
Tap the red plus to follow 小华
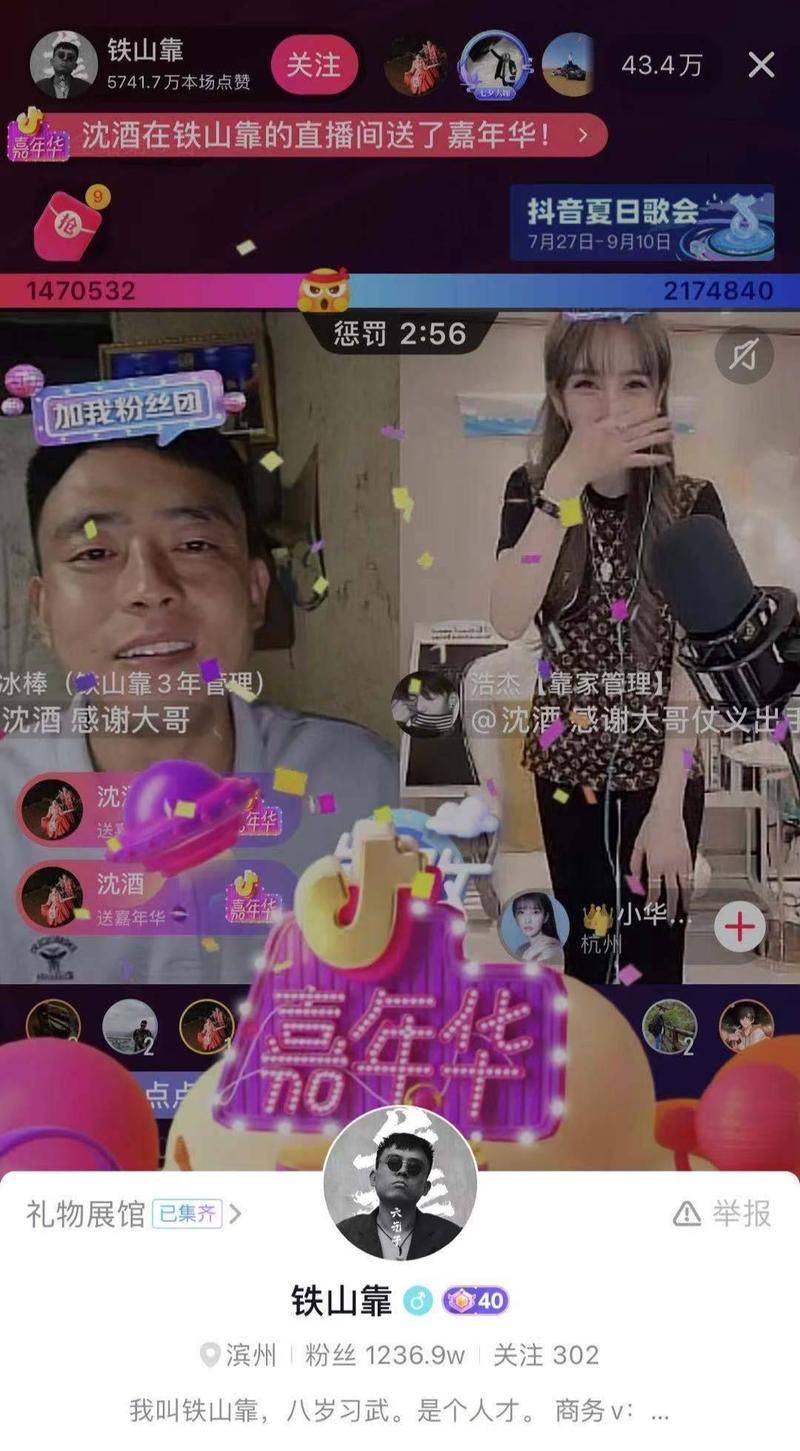coord(738,927)
